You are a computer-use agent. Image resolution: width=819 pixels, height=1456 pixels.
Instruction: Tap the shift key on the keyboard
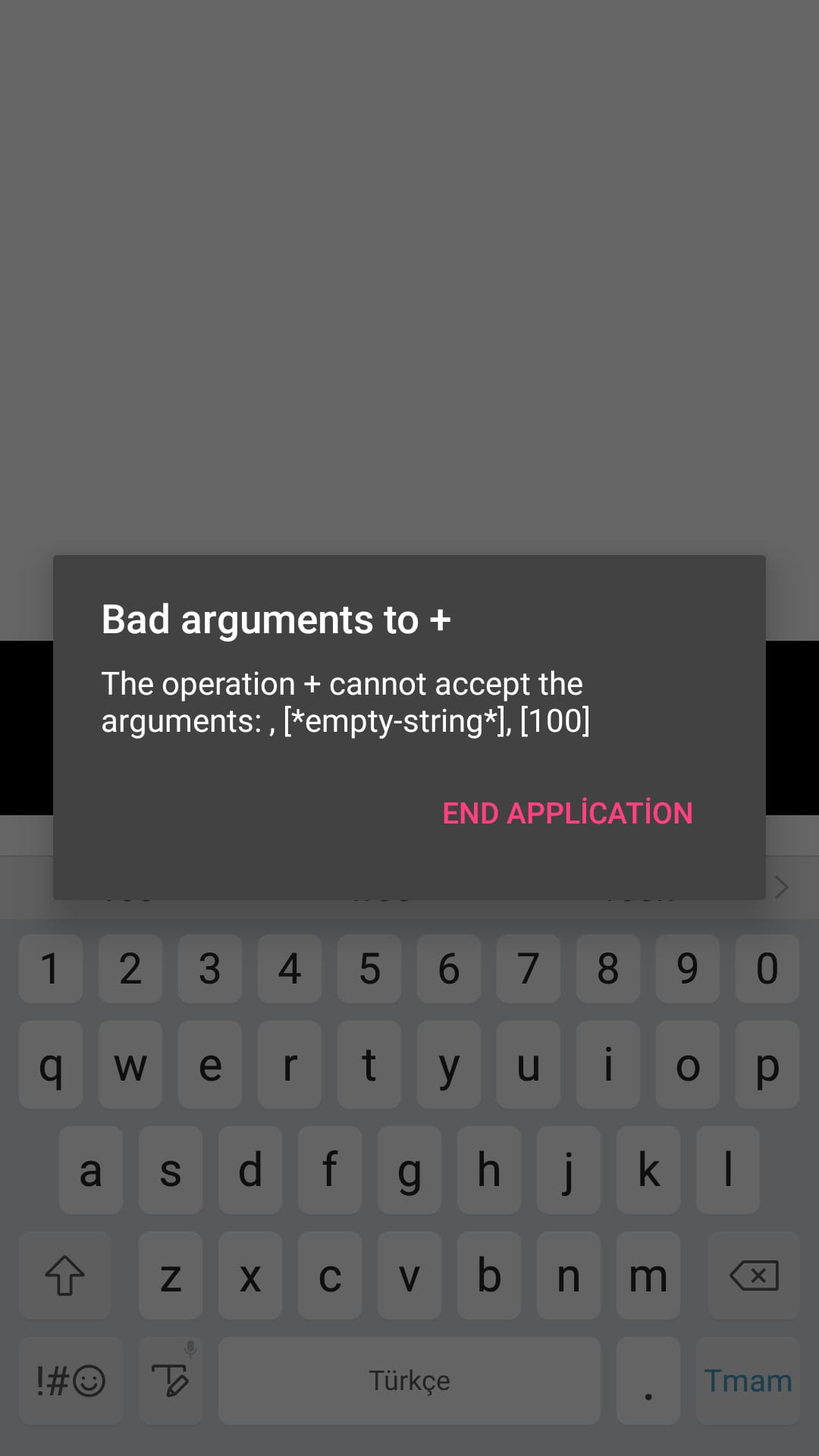[x=64, y=1276]
